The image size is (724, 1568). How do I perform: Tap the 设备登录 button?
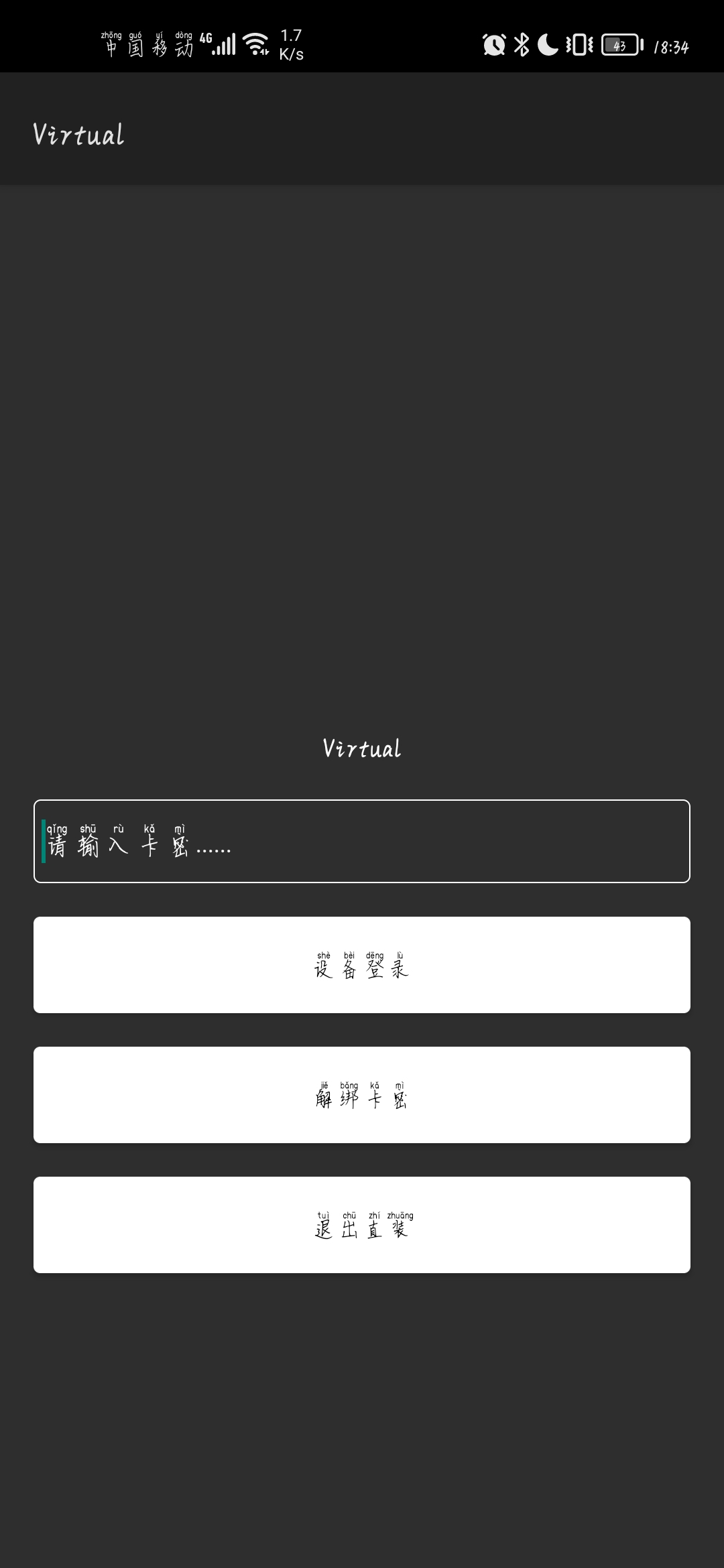click(362, 965)
